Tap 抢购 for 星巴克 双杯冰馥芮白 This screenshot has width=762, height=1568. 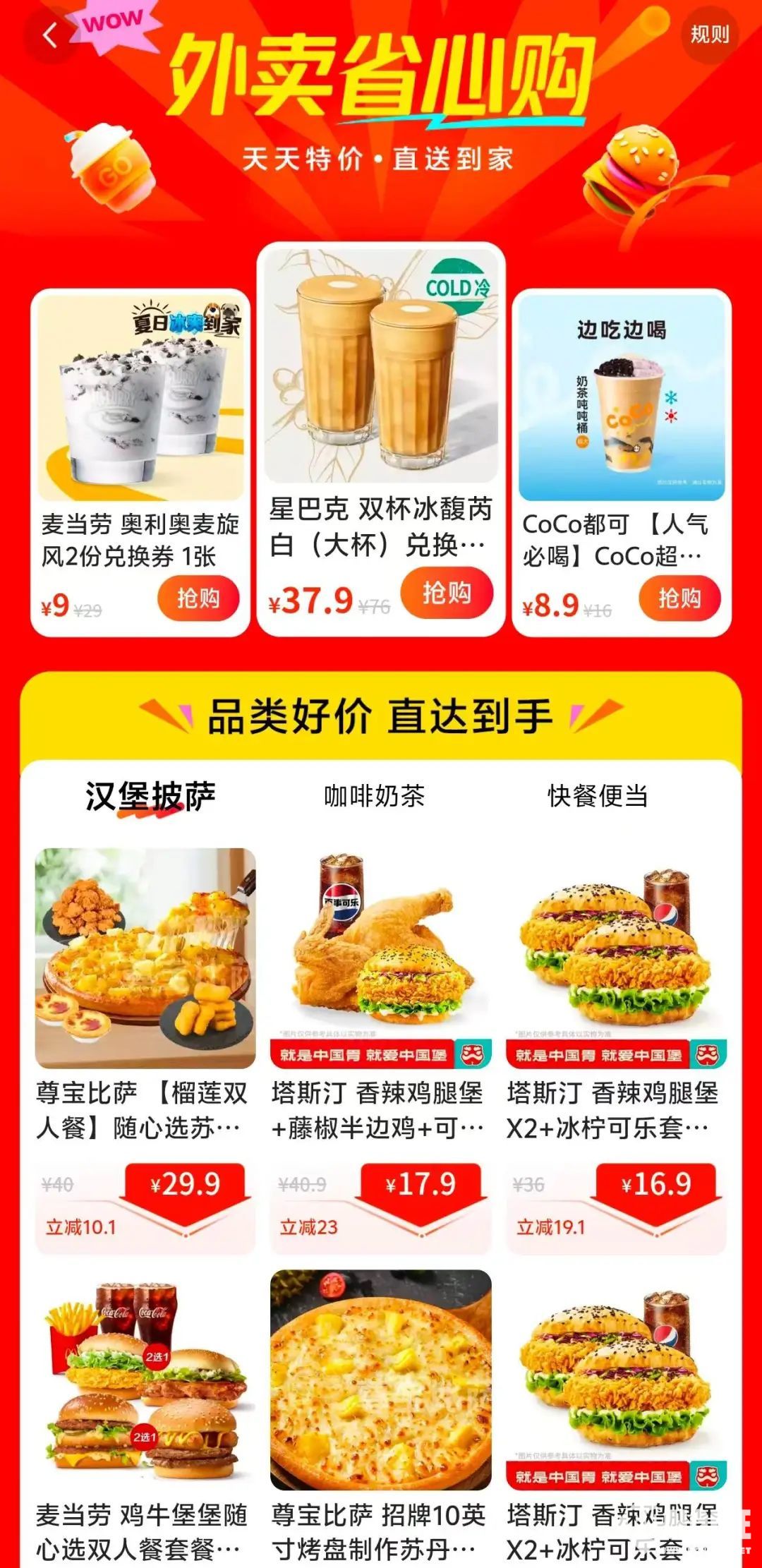(x=446, y=593)
